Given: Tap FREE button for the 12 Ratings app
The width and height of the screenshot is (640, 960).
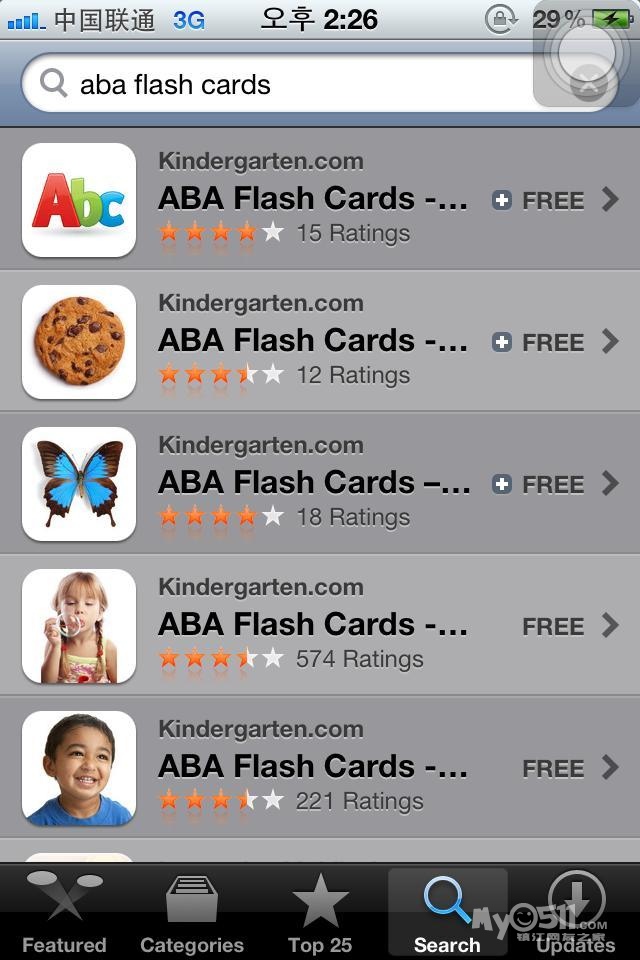Looking at the screenshot, I should click(539, 343).
